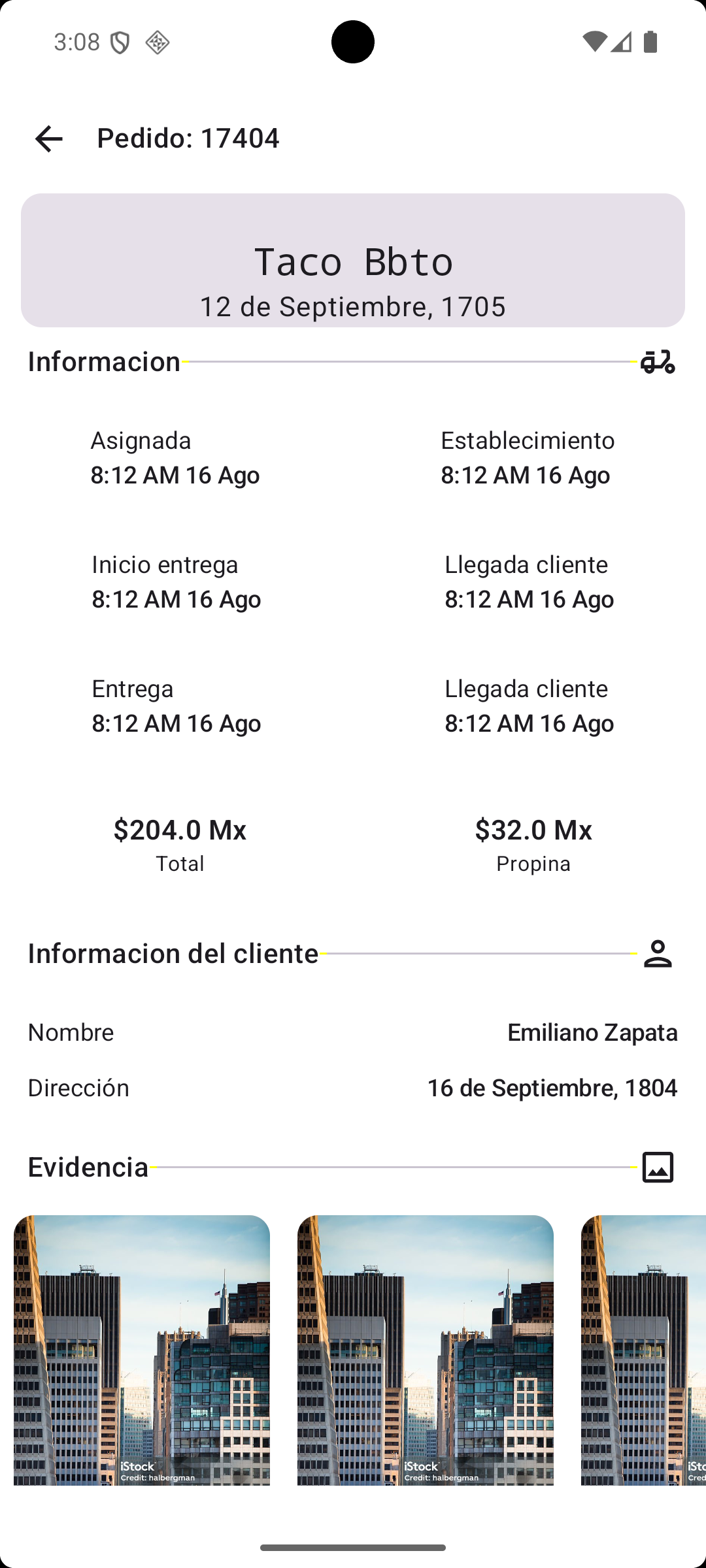This screenshot has height=1568, width=706.
Task: Open the first evidence photo
Action: 142,1350
